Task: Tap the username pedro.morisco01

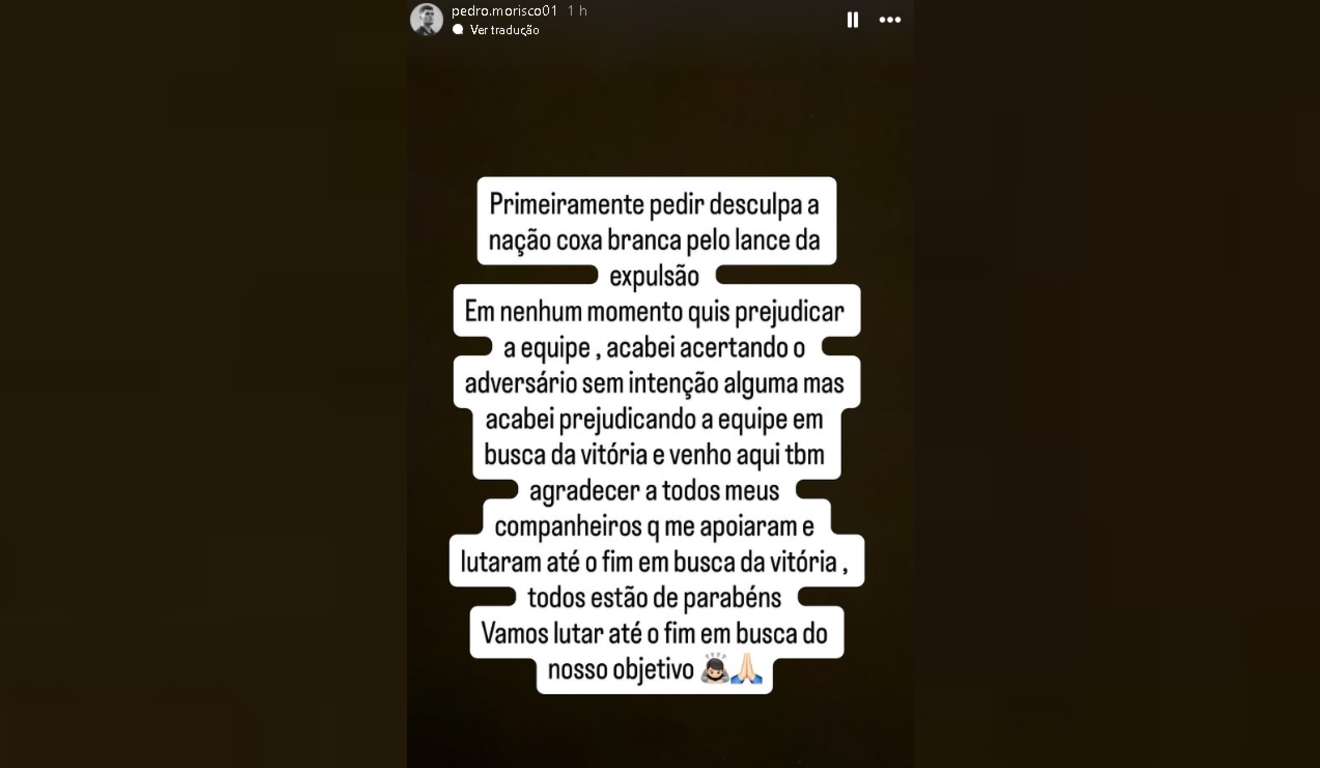Action: [504, 11]
